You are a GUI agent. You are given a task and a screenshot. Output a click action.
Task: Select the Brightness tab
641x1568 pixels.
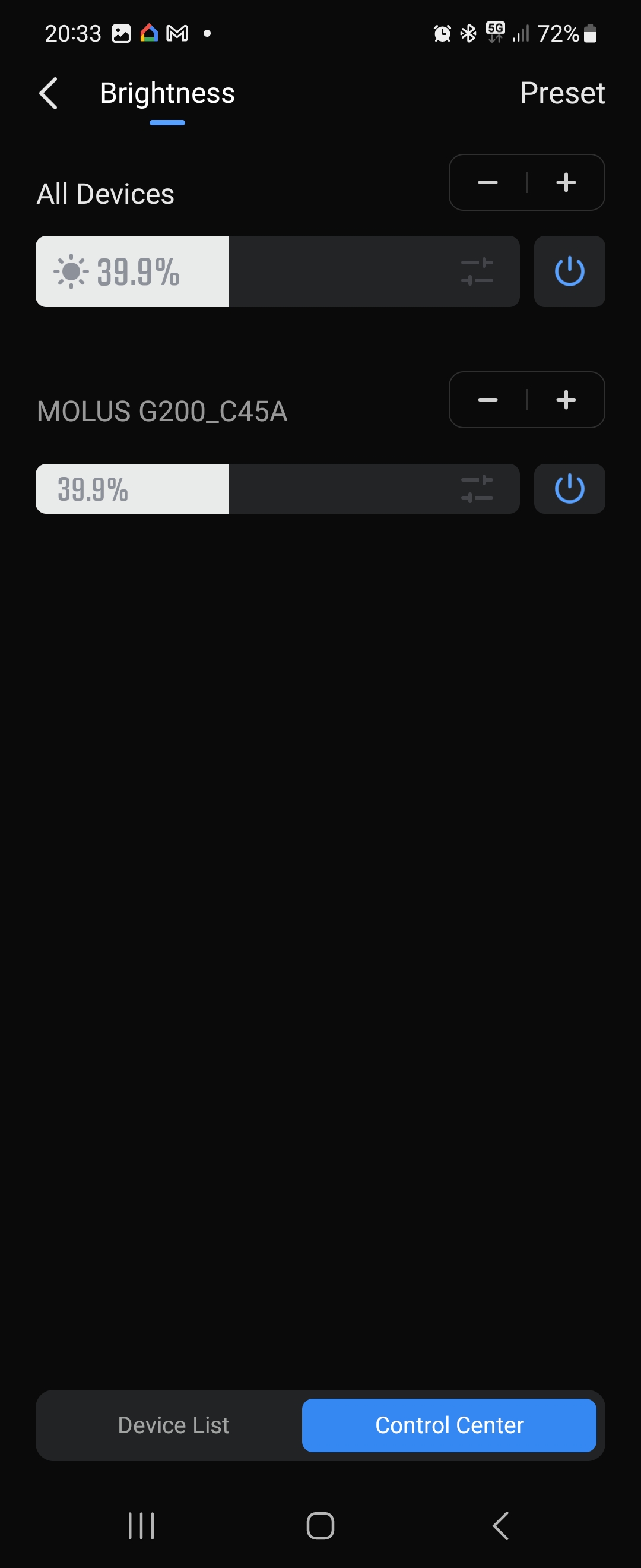click(x=167, y=93)
